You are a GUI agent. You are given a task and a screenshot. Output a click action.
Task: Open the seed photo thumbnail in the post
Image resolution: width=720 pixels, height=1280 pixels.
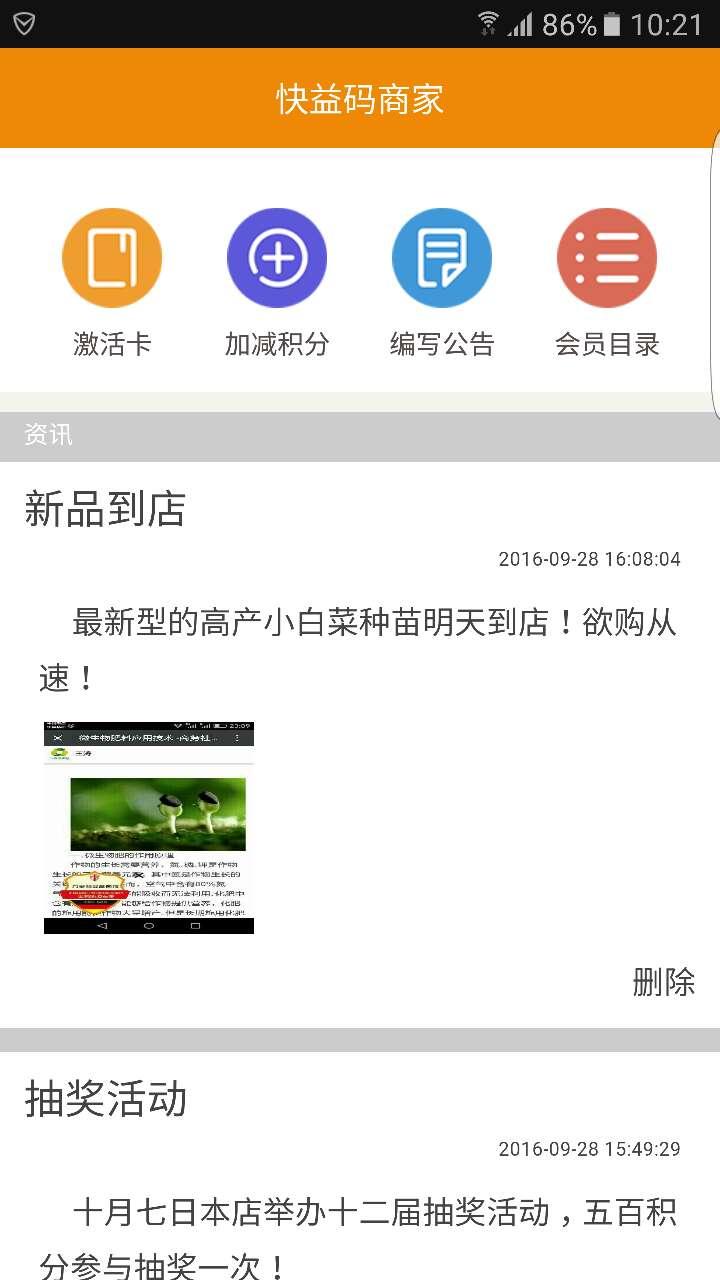tap(148, 826)
